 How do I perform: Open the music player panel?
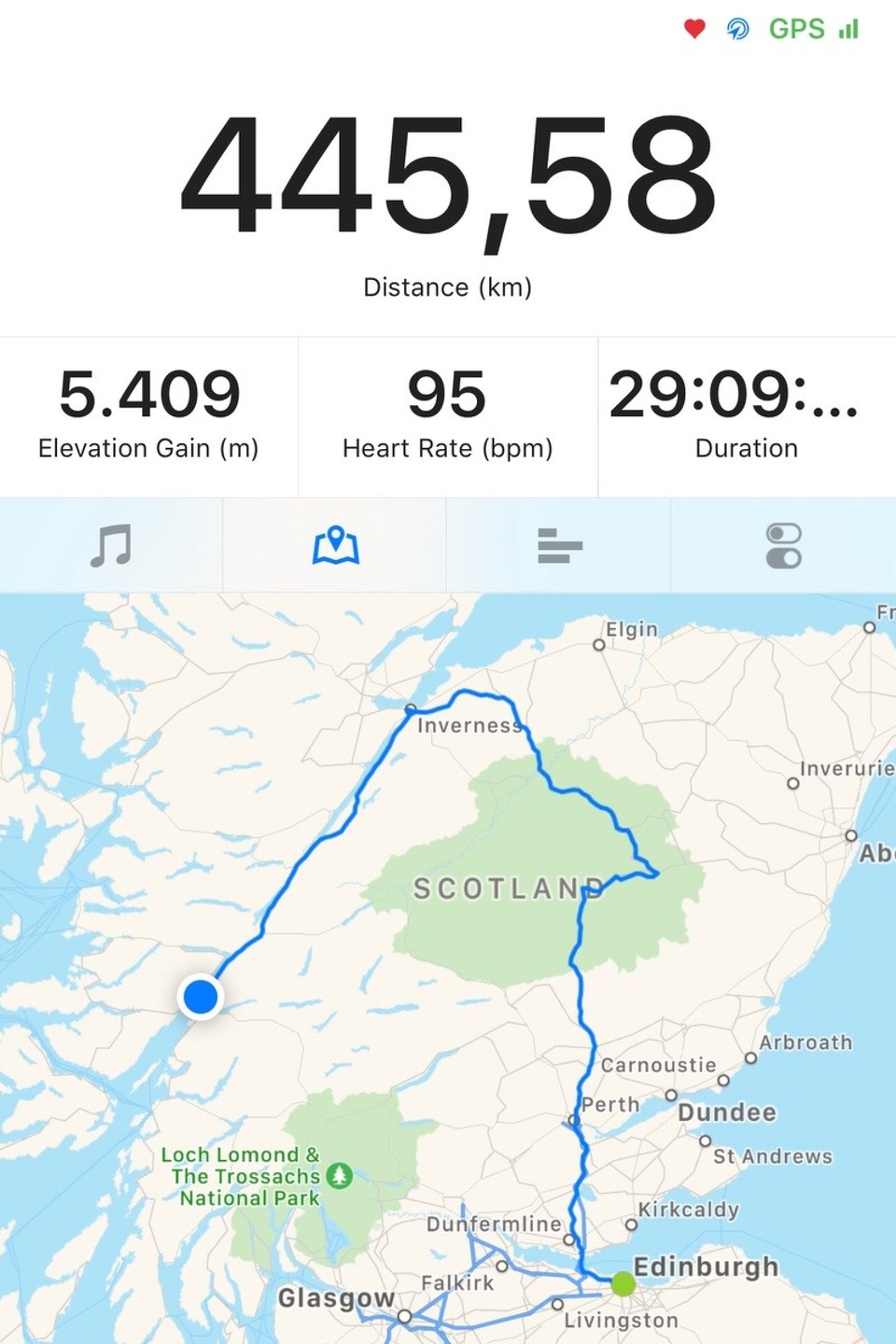click(112, 546)
